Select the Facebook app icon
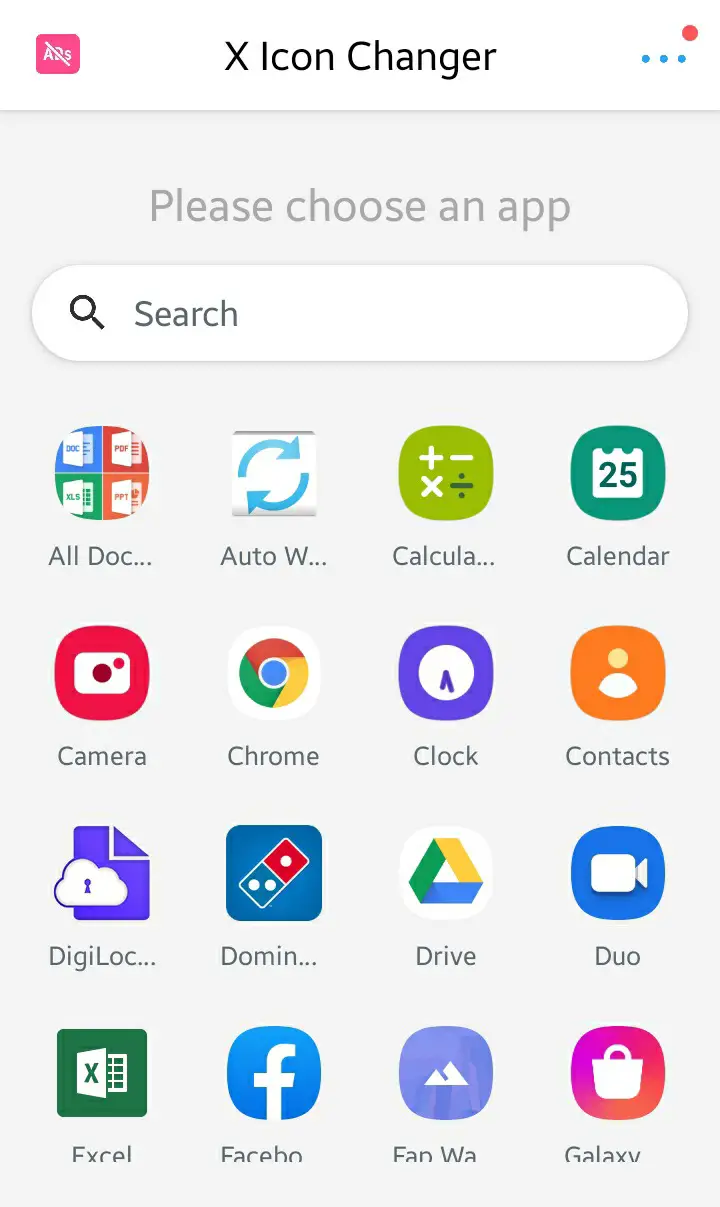Image resolution: width=720 pixels, height=1207 pixels. 274,1072
